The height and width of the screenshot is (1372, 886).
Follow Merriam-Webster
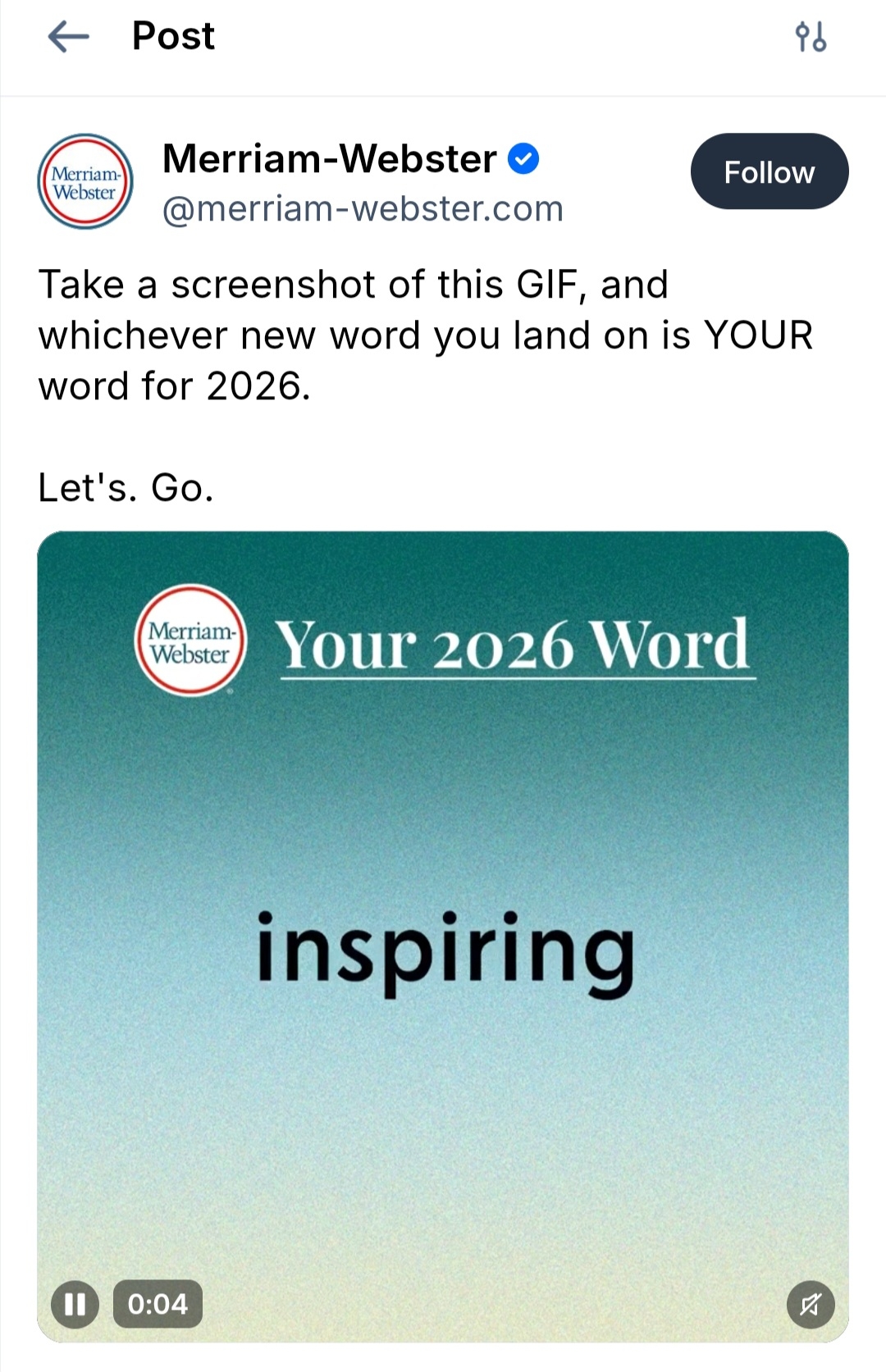click(x=769, y=171)
